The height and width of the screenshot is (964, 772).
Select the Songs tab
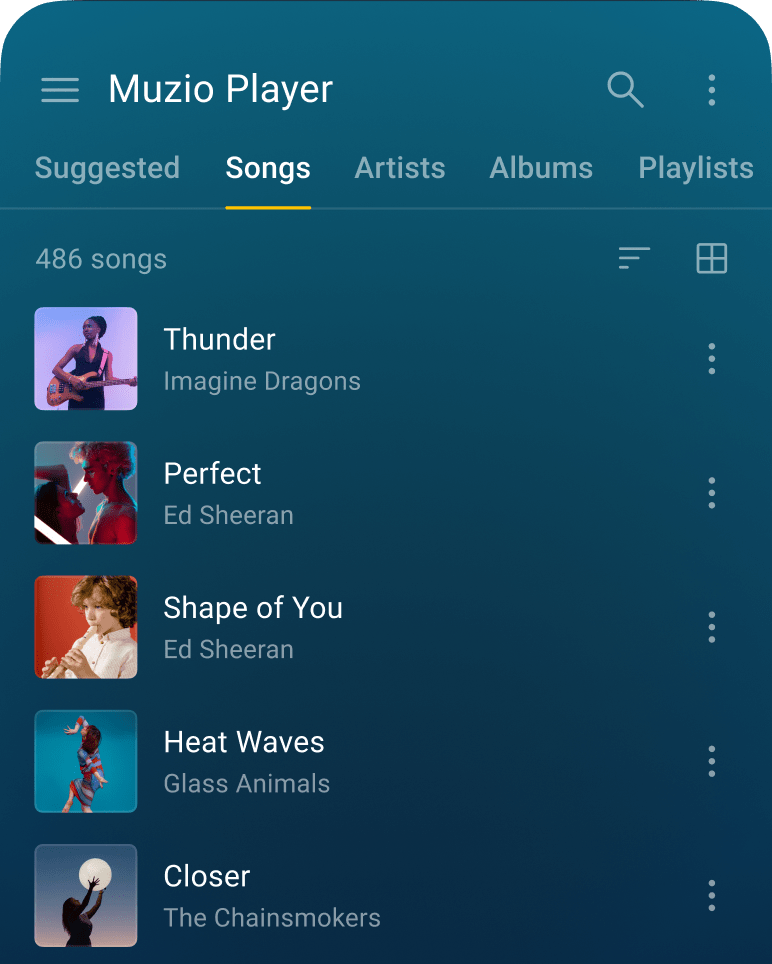268,168
